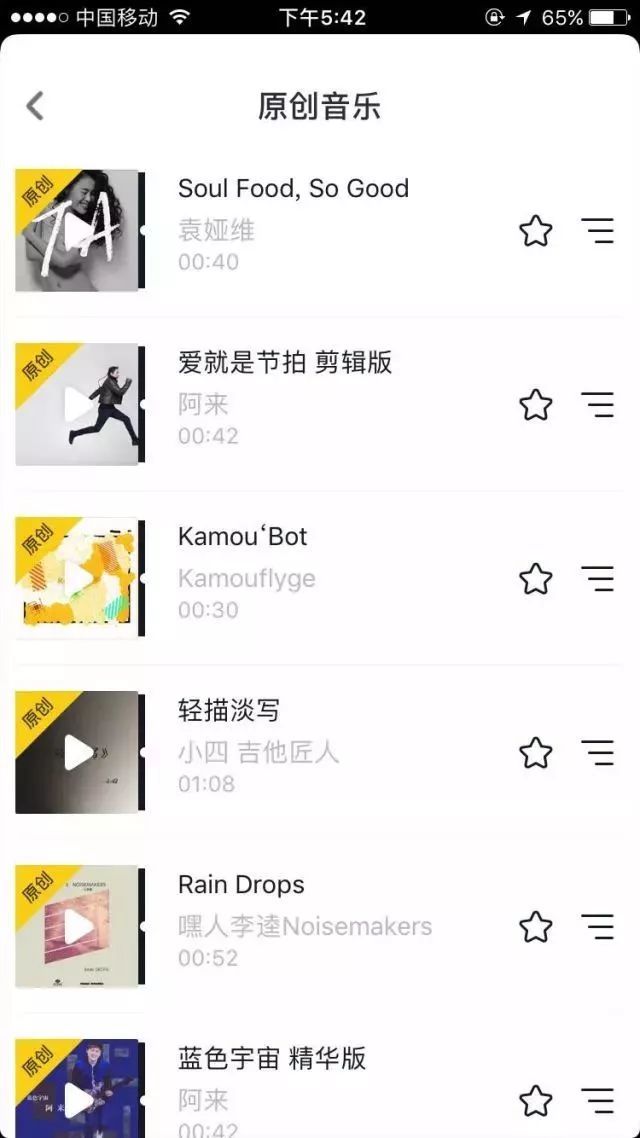Favorite Soul Food, So Good

tap(536, 231)
